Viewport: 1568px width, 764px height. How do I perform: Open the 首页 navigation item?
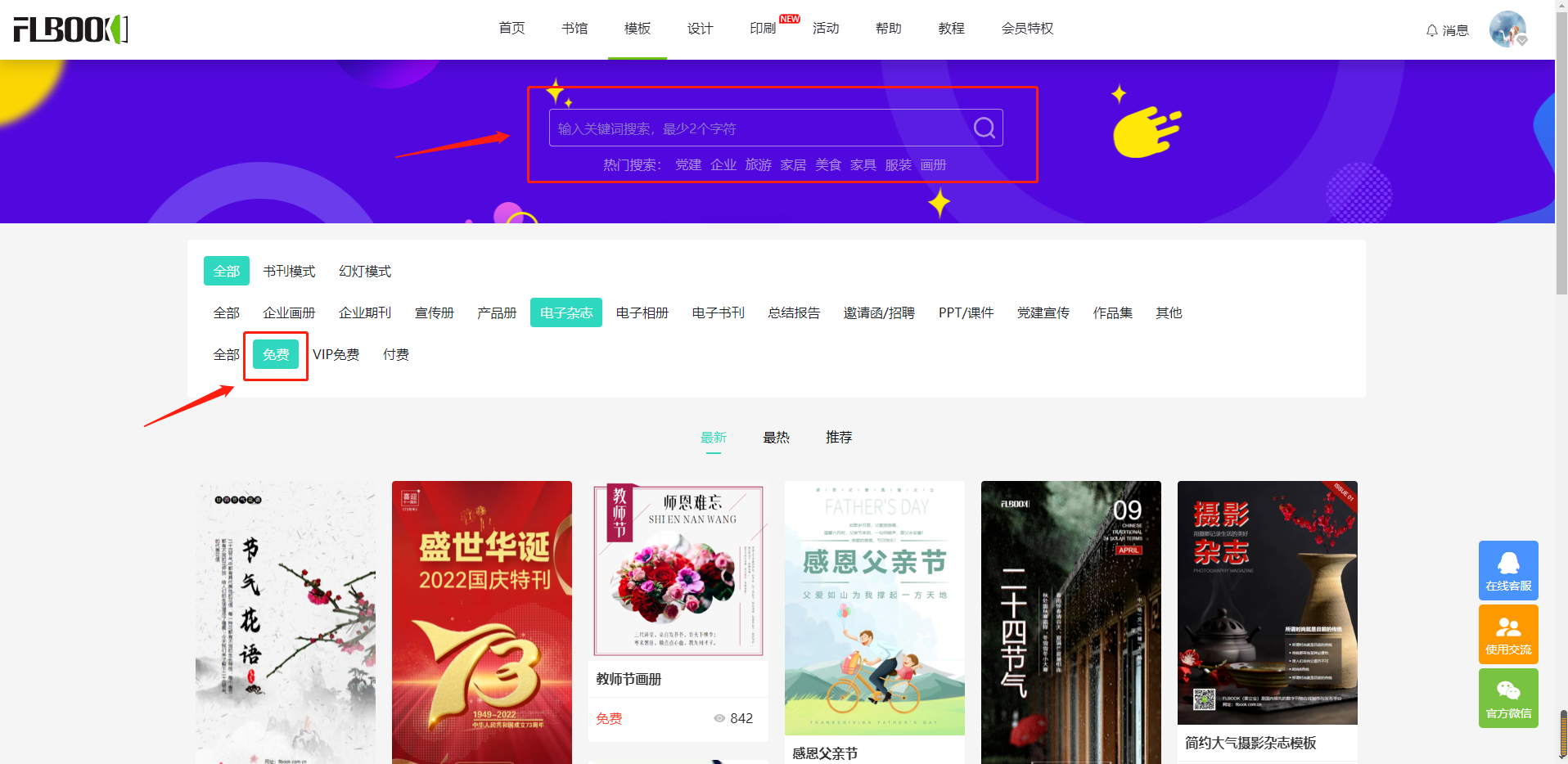pos(511,29)
